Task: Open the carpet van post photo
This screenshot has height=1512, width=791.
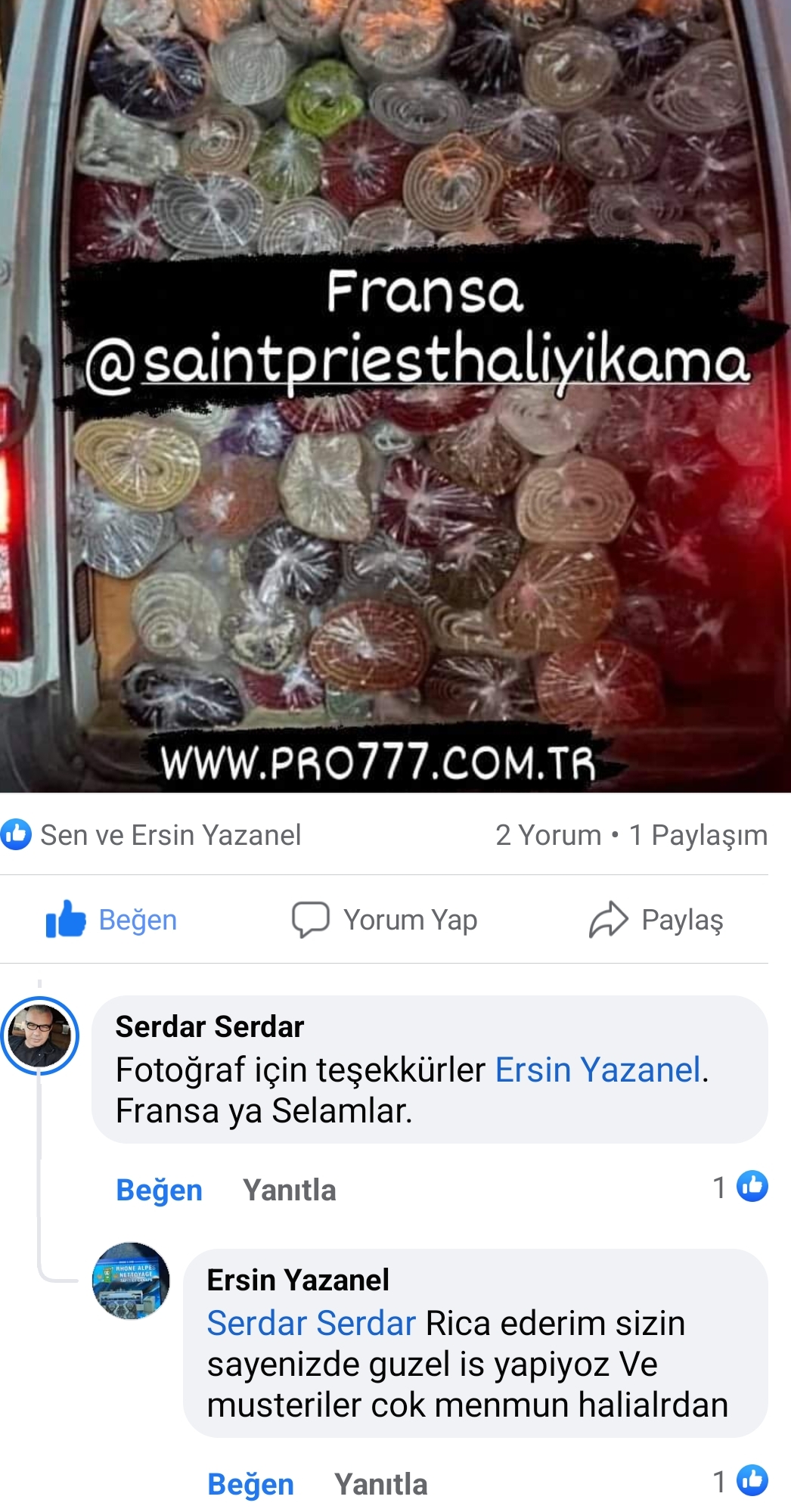Action: point(395,396)
